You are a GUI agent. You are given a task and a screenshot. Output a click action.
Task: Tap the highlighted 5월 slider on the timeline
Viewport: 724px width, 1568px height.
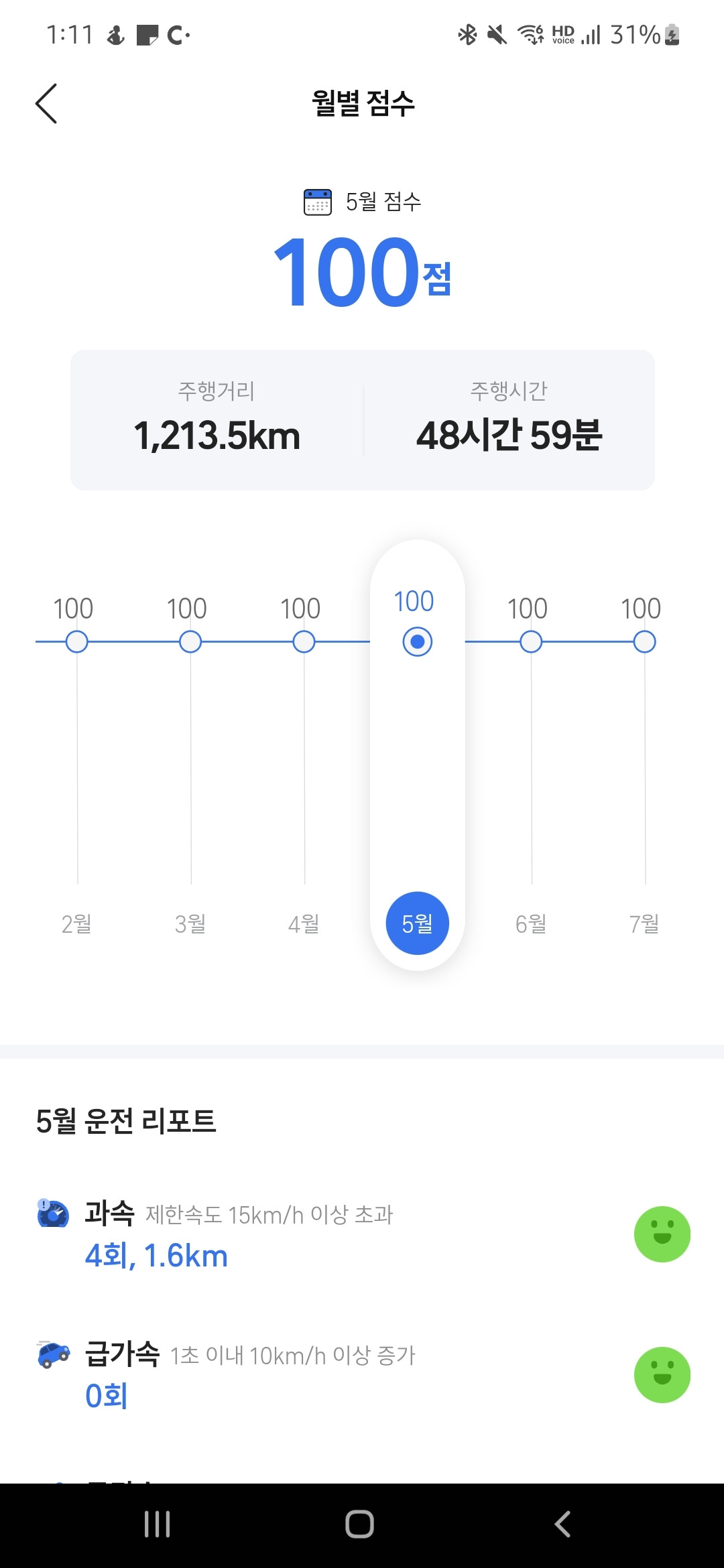pyautogui.click(x=416, y=923)
